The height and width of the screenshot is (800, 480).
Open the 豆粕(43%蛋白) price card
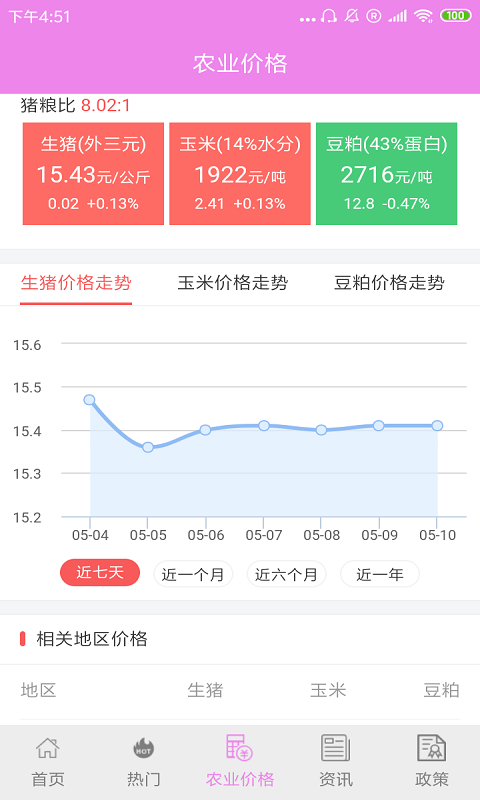[x=387, y=173]
